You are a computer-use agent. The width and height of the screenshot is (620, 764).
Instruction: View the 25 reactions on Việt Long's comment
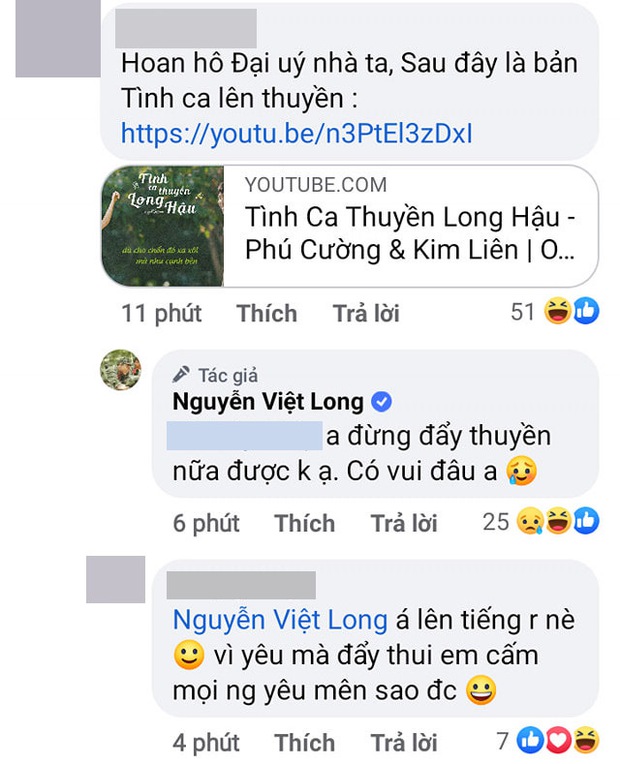pyautogui.click(x=541, y=521)
